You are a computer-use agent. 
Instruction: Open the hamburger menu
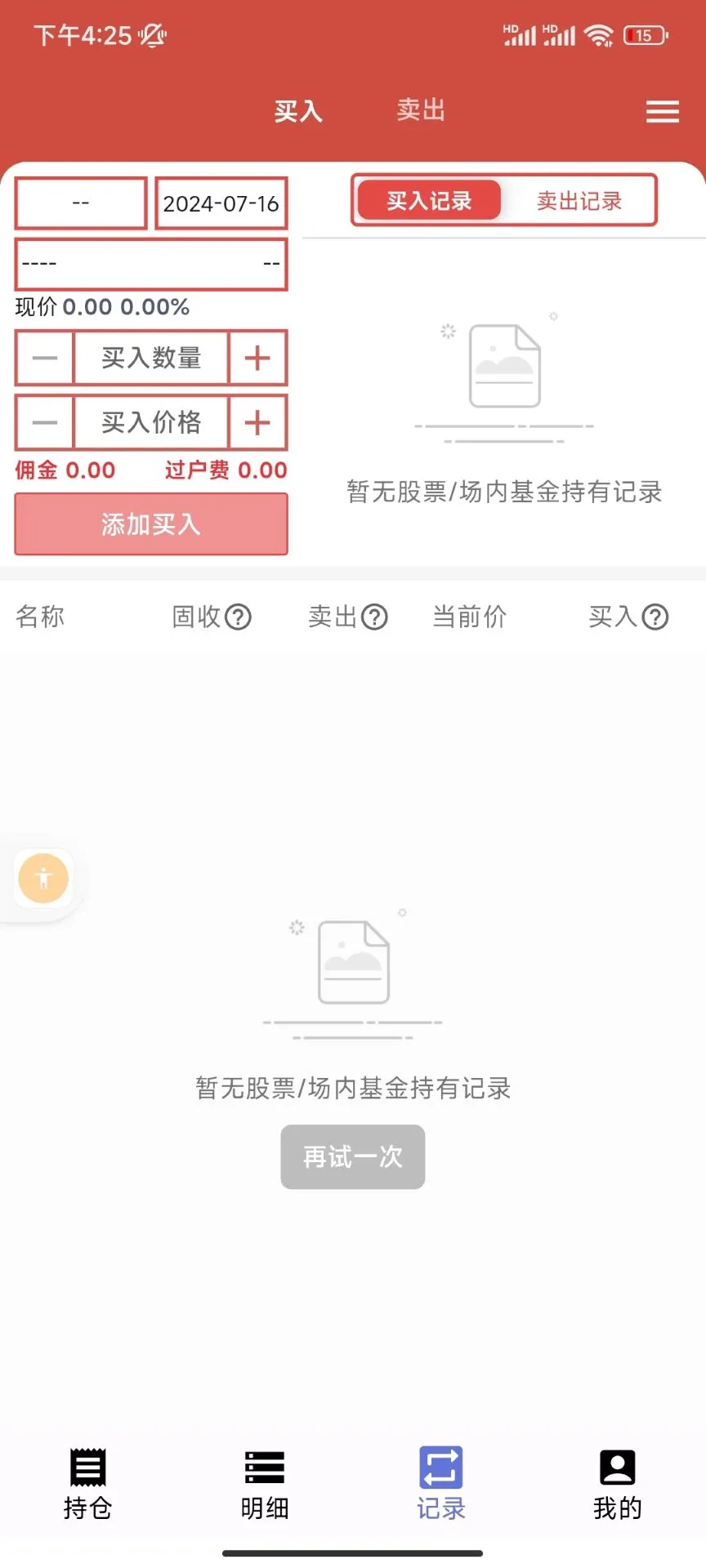click(662, 112)
